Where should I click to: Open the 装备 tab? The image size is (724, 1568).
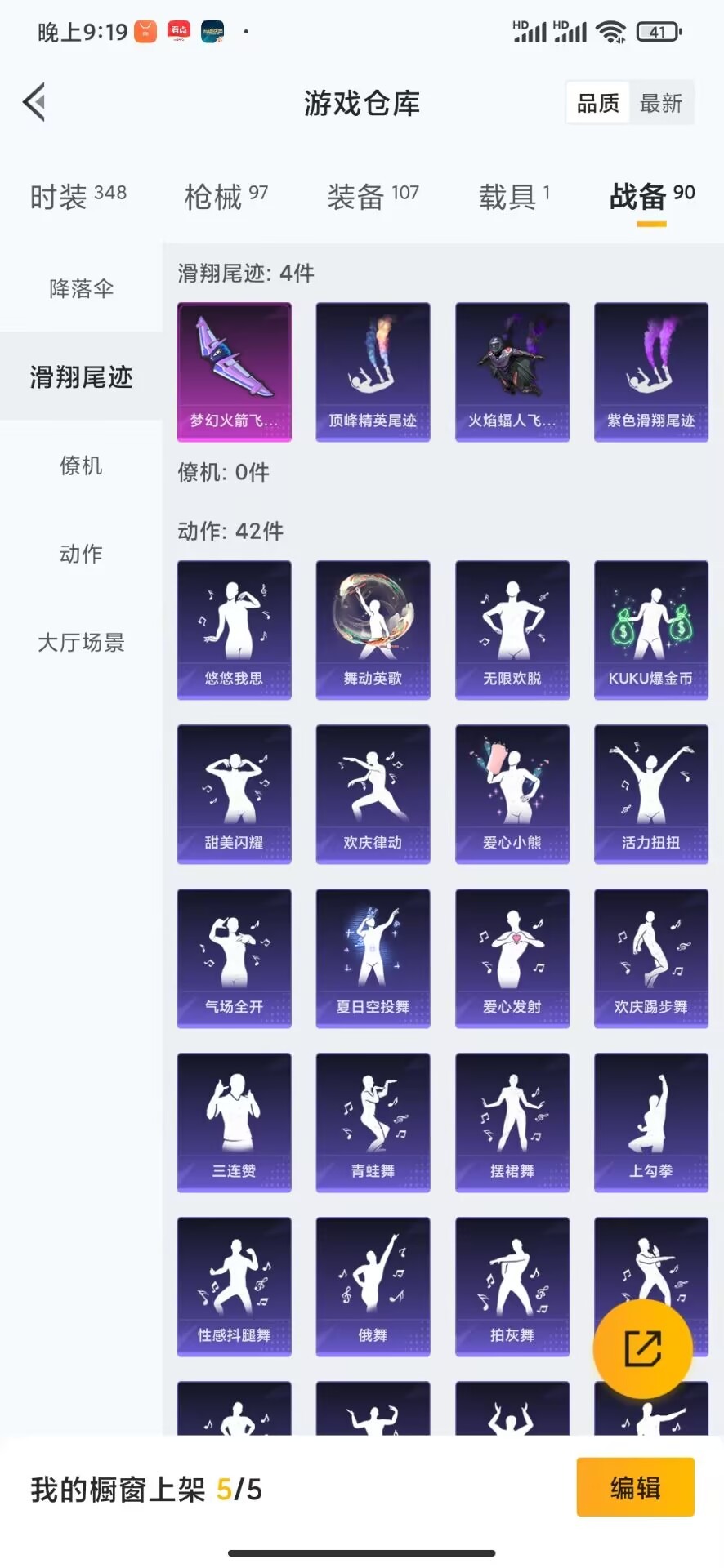click(x=373, y=196)
